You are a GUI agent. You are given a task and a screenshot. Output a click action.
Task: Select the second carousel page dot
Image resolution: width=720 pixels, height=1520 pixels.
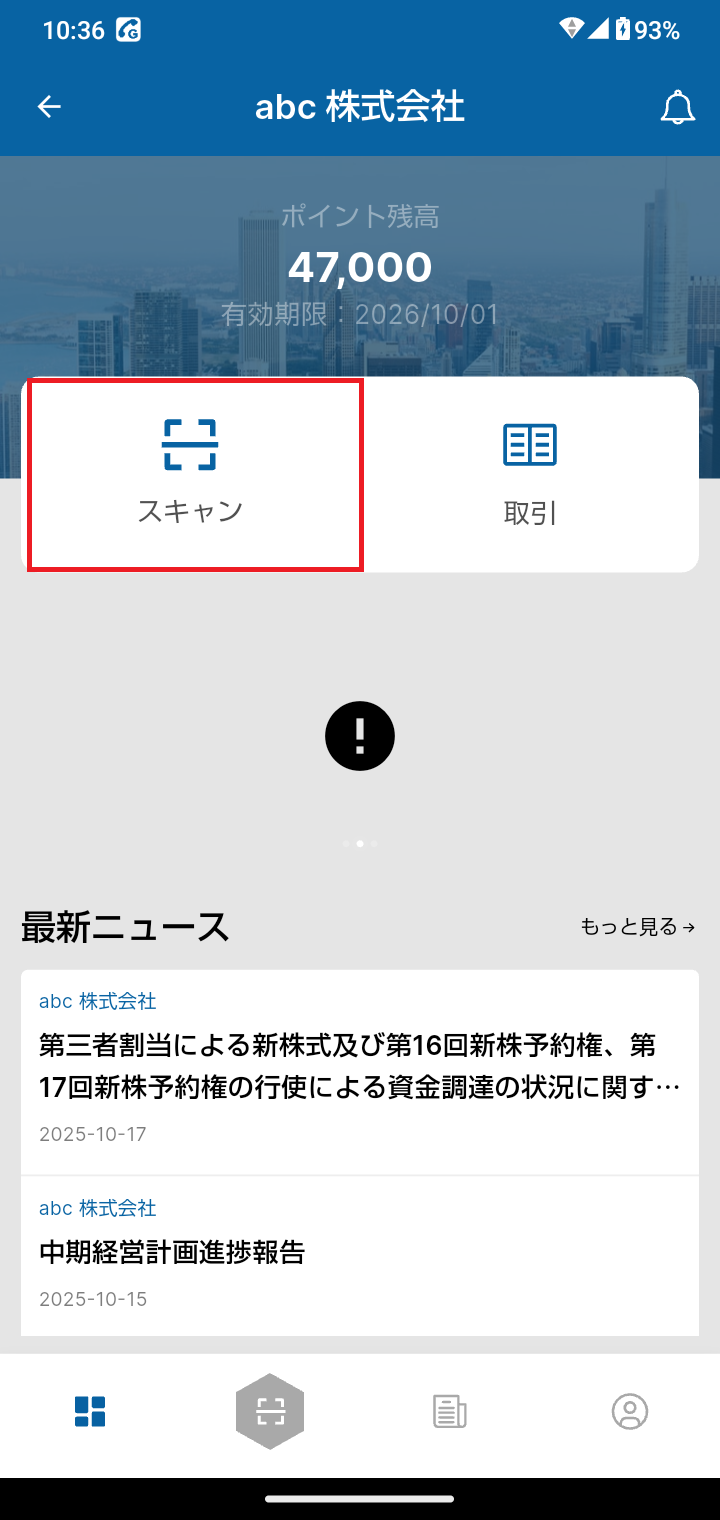360,843
